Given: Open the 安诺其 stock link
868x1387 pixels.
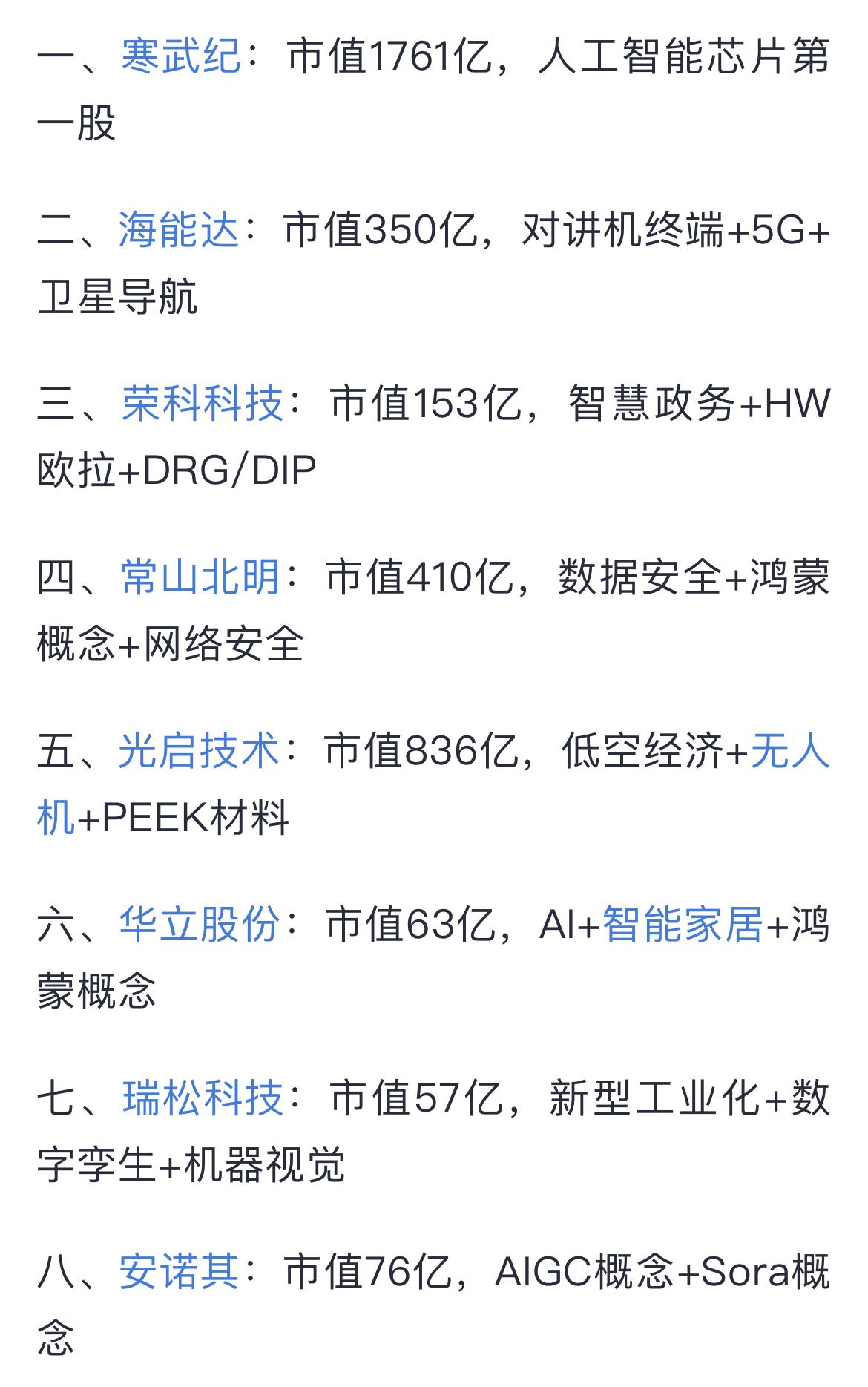Looking at the screenshot, I should point(179,1272).
